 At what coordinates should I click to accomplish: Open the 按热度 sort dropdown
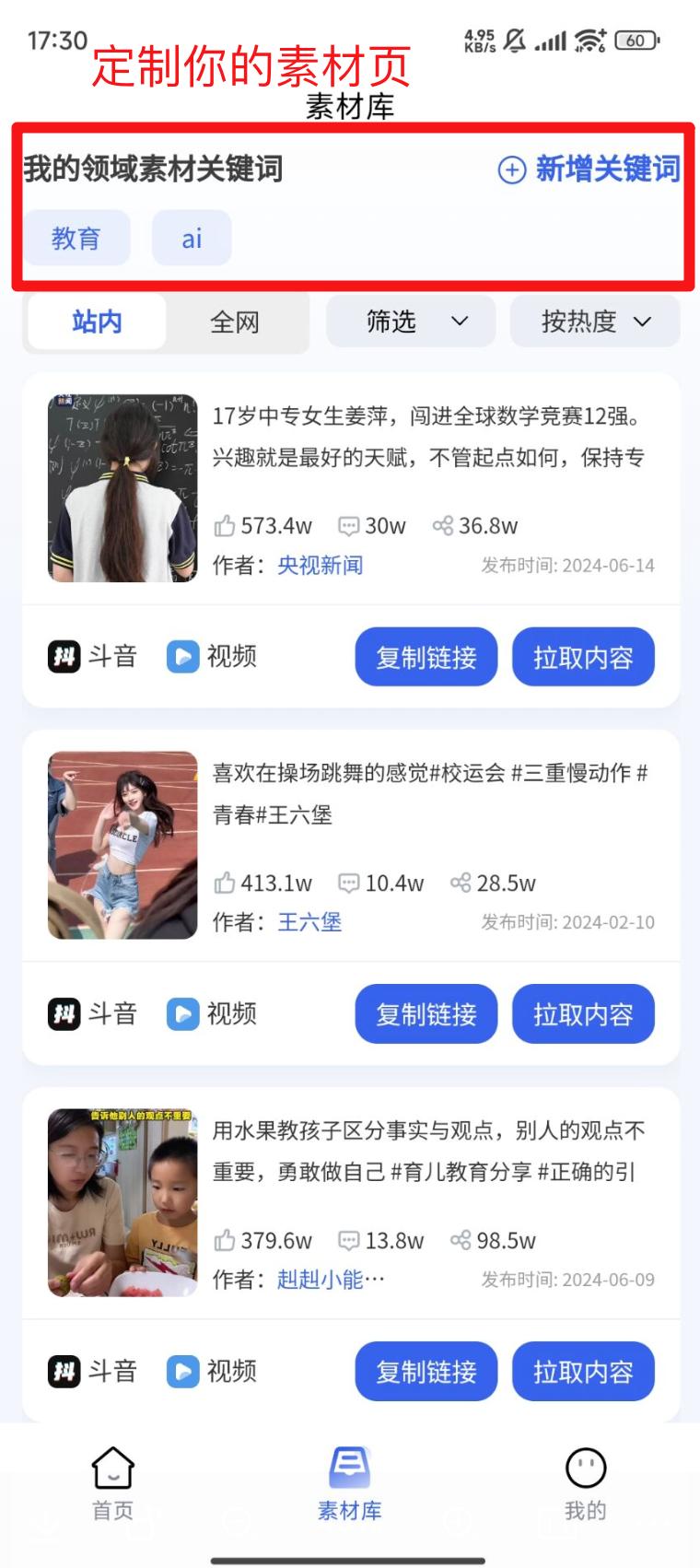pyautogui.click(x=595, y=322)
